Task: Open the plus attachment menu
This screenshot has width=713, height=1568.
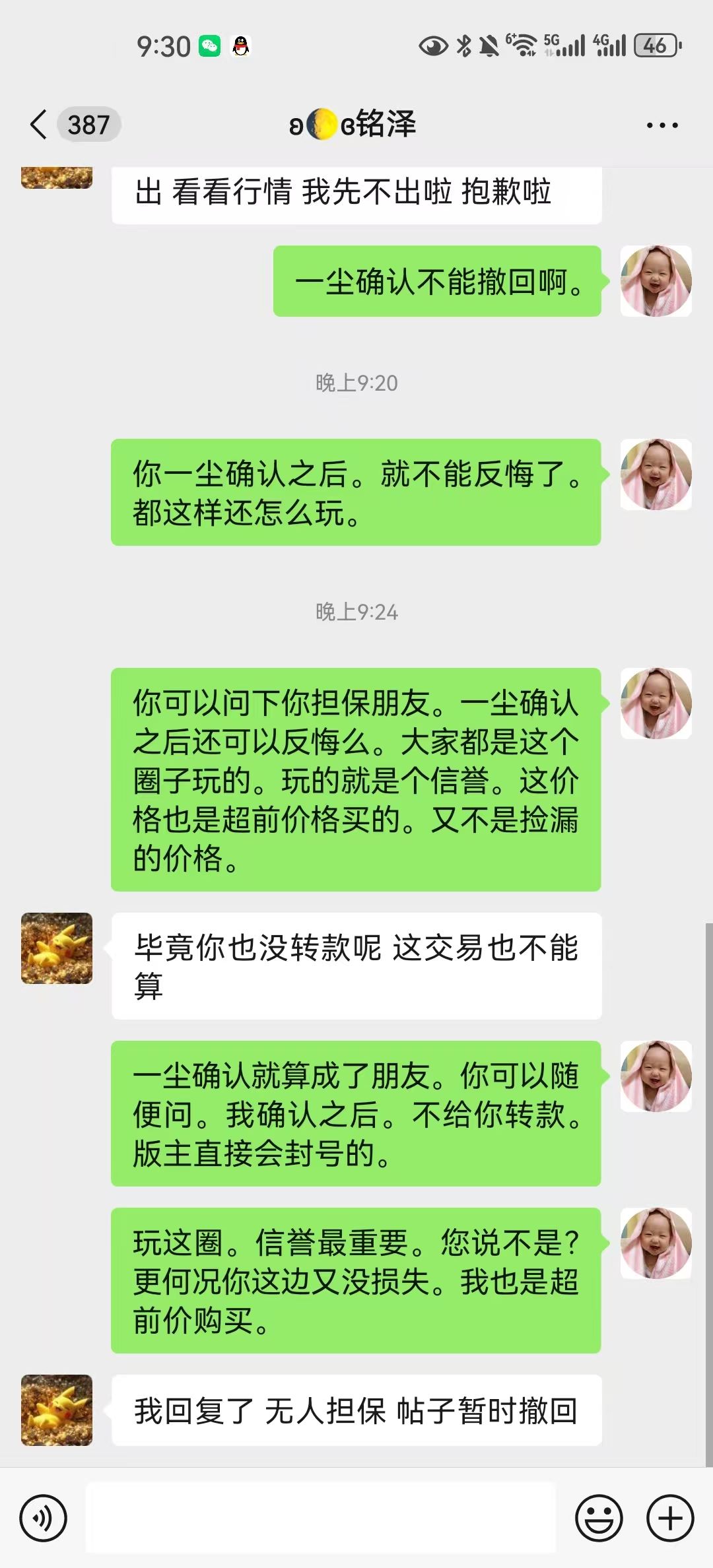Action: (x=669, y=1519)
